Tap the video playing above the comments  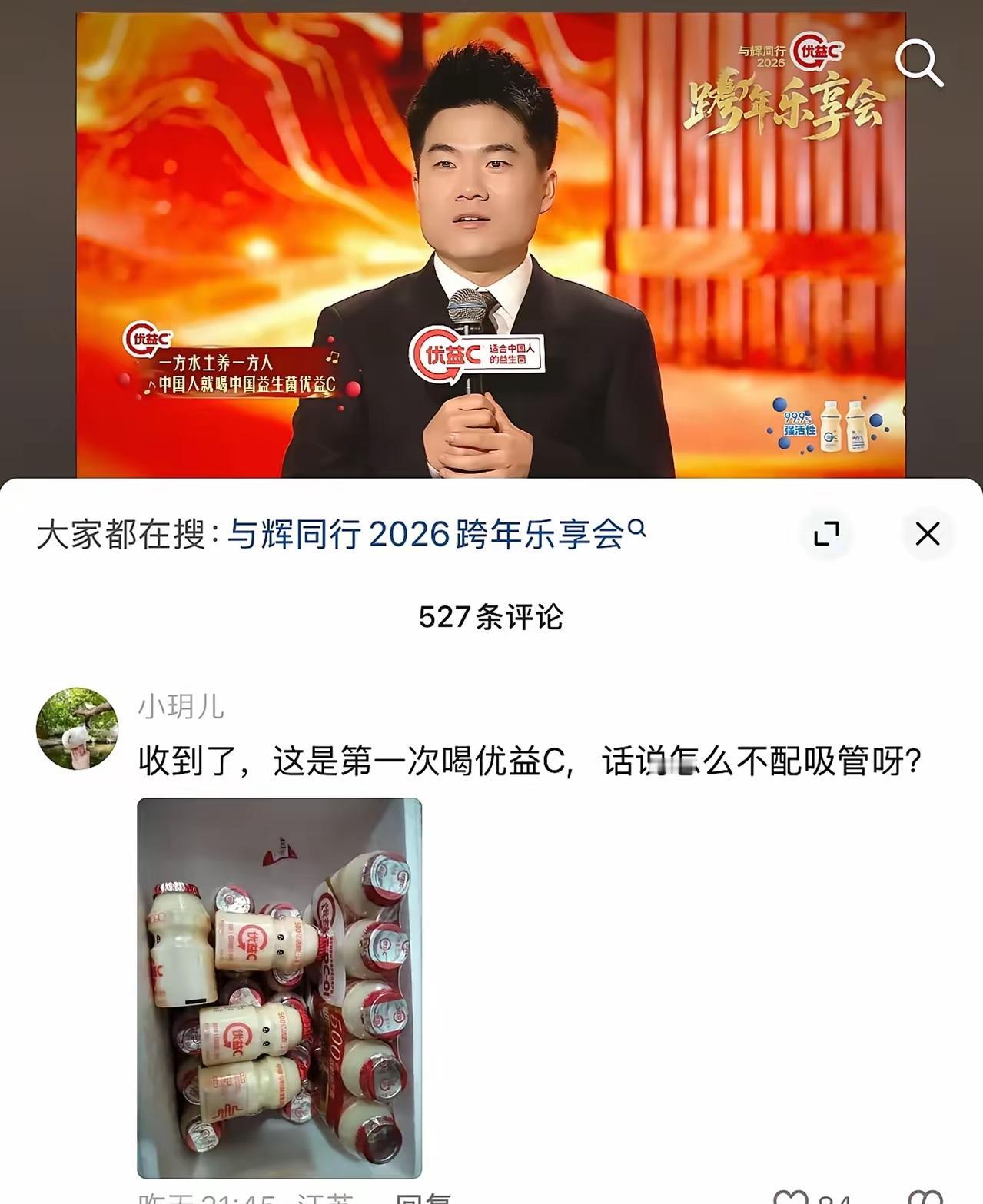point(490,246)
